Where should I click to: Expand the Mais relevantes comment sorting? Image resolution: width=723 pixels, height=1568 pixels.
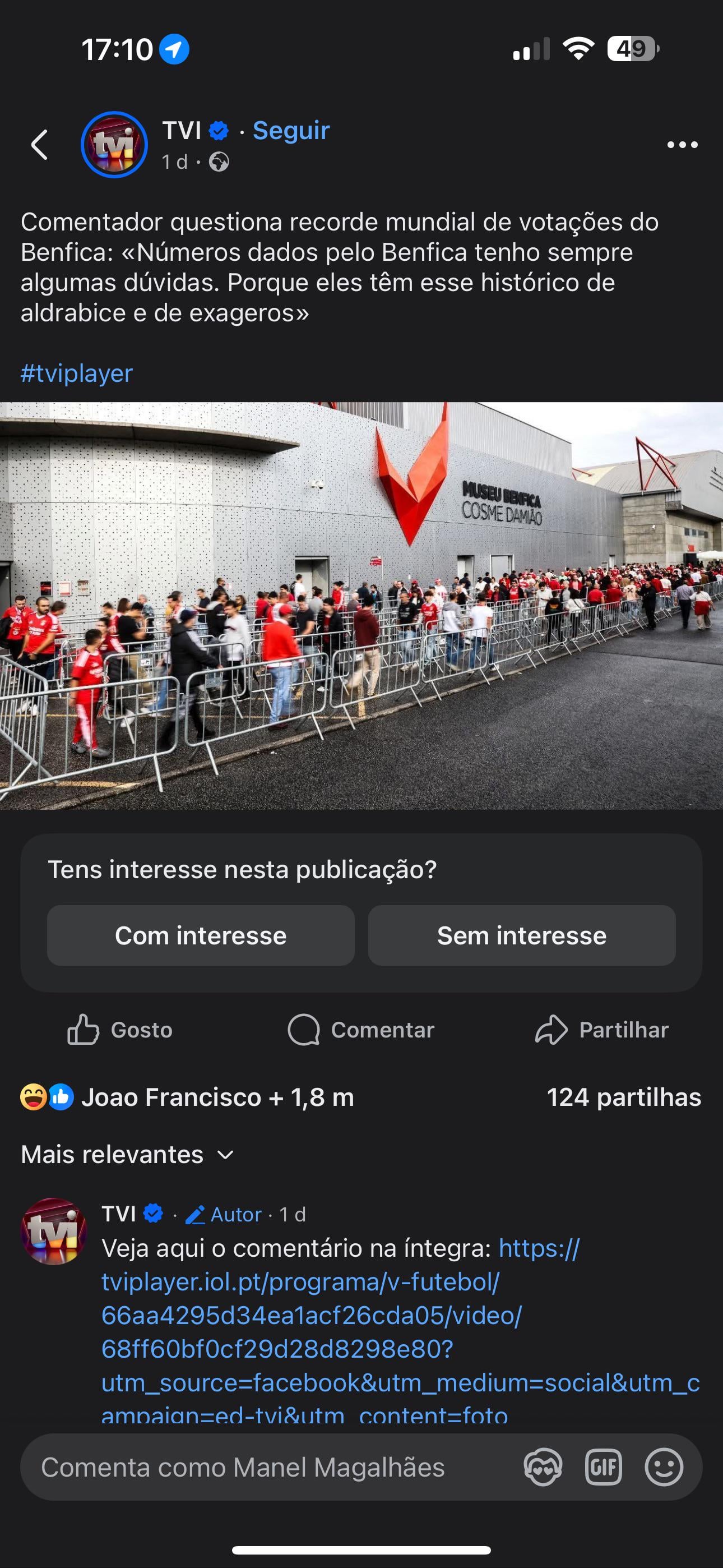click(x=128, y=1155)
